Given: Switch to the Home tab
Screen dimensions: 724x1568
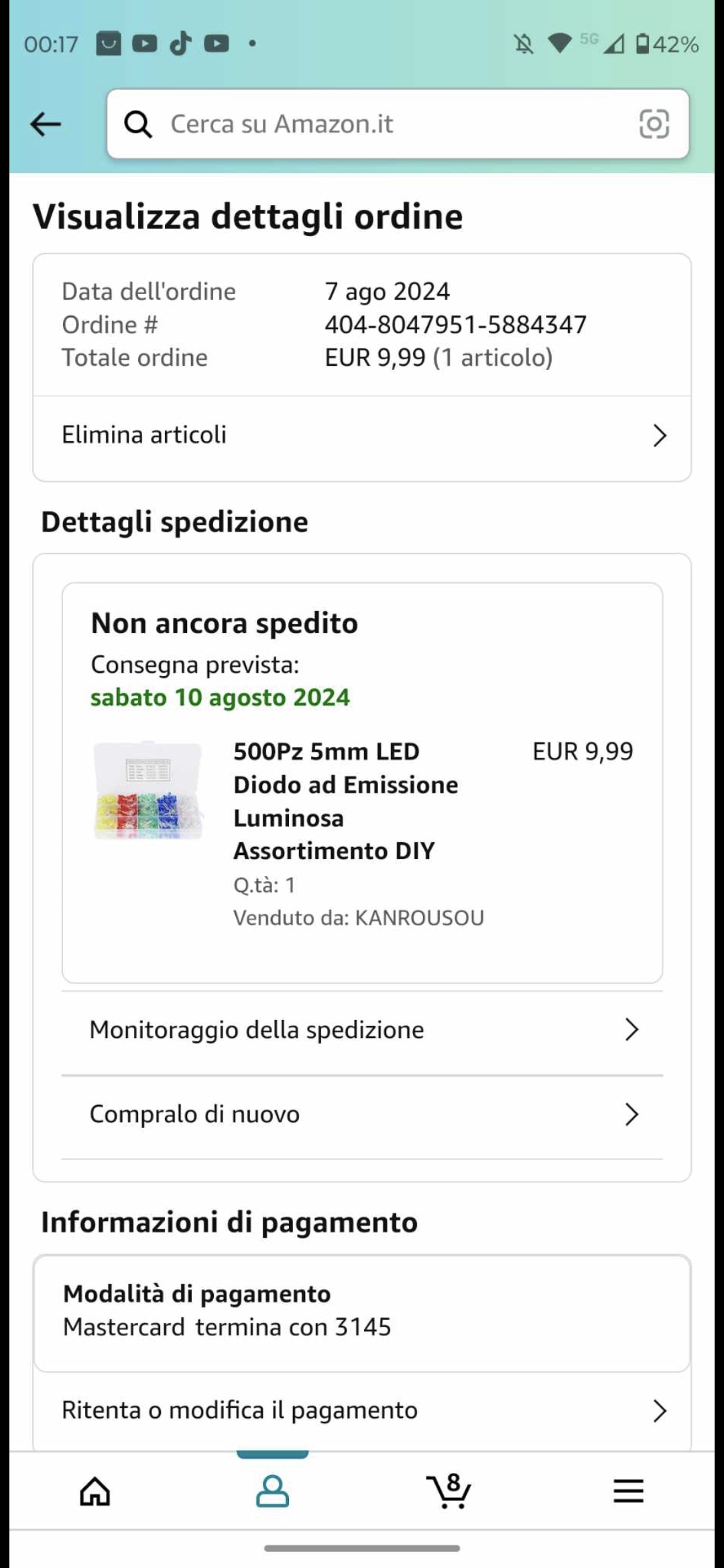Looking at the screenshot, I should 95,1492.
